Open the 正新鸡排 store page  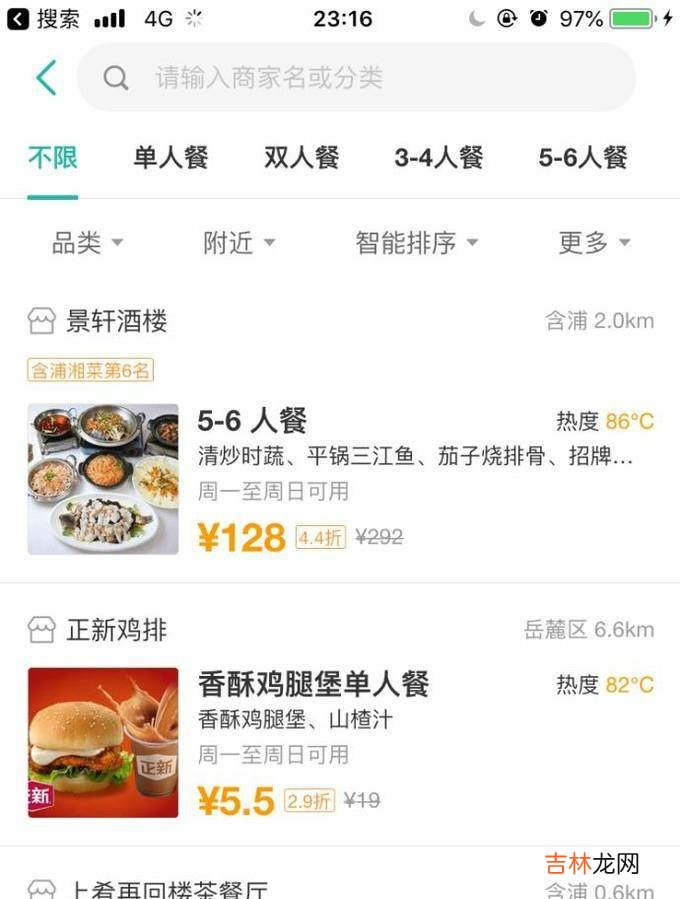pyautogui.click(x=116, y=630)
